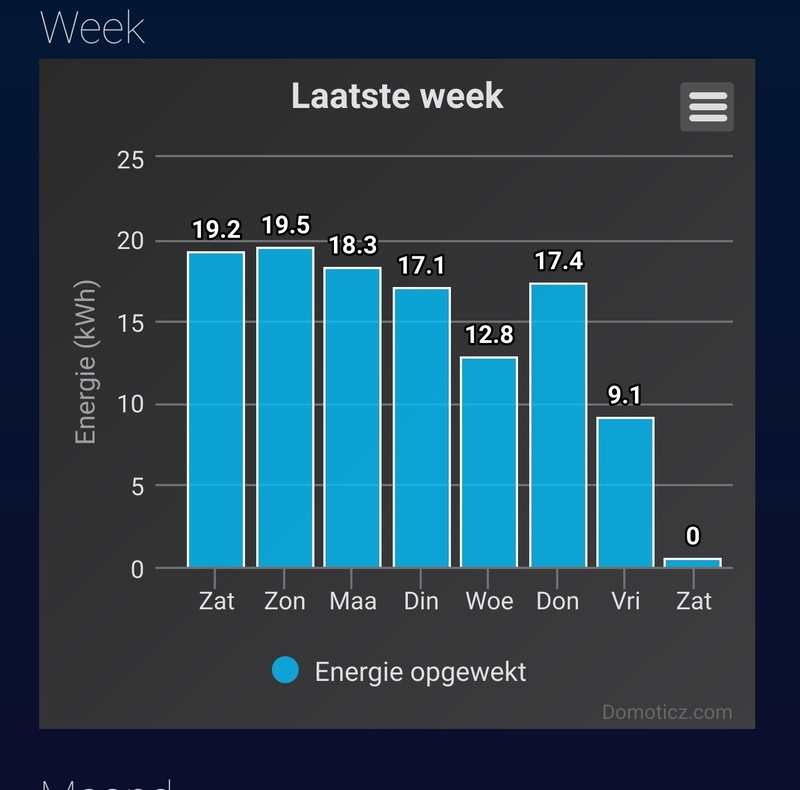Image resolution: width=800 pixels, height=790 pixels.
Task: Open the chart export menu
Action: point(707,106)
